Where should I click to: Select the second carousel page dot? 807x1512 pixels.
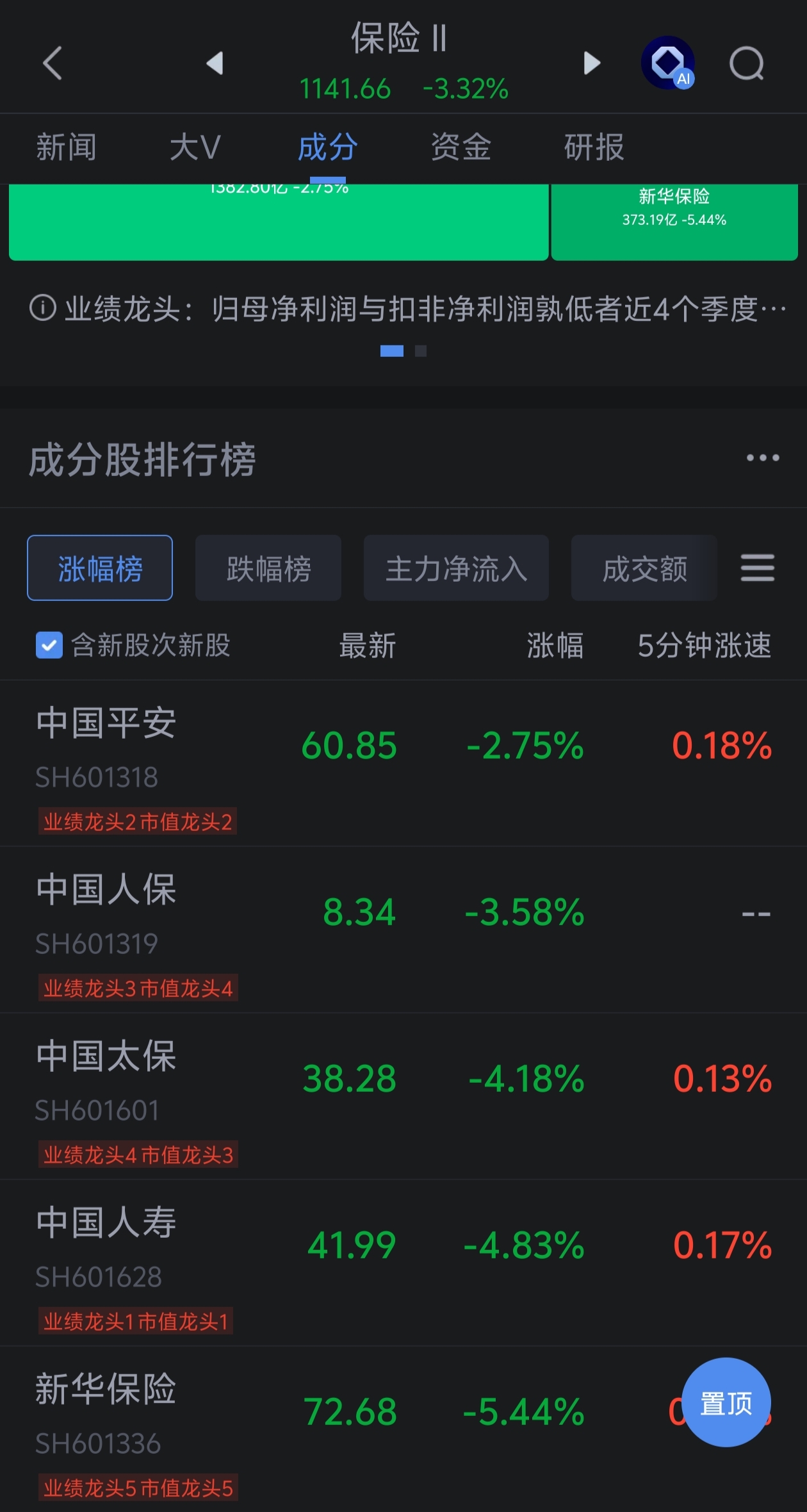[x=420, y=351]
